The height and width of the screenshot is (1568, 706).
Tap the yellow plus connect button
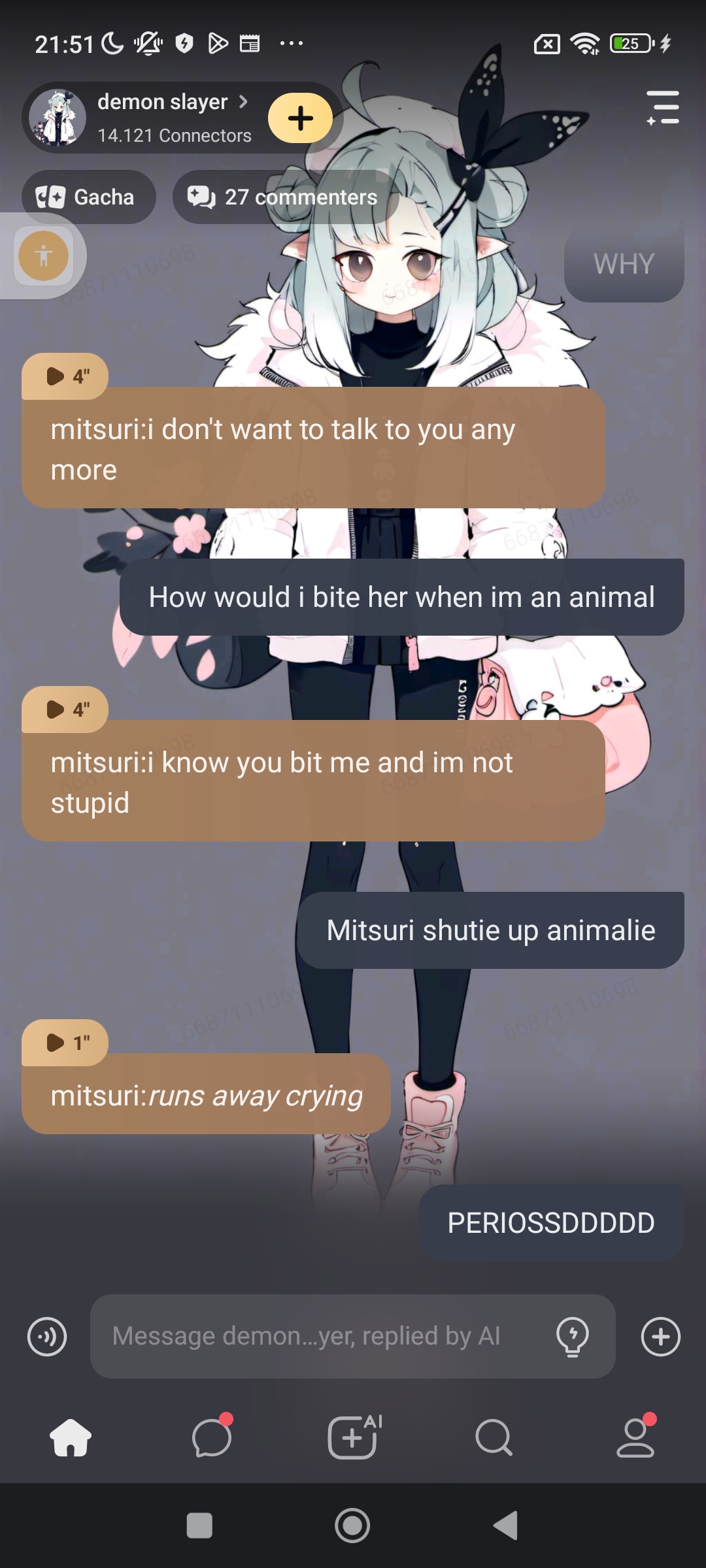click(300, 118)
